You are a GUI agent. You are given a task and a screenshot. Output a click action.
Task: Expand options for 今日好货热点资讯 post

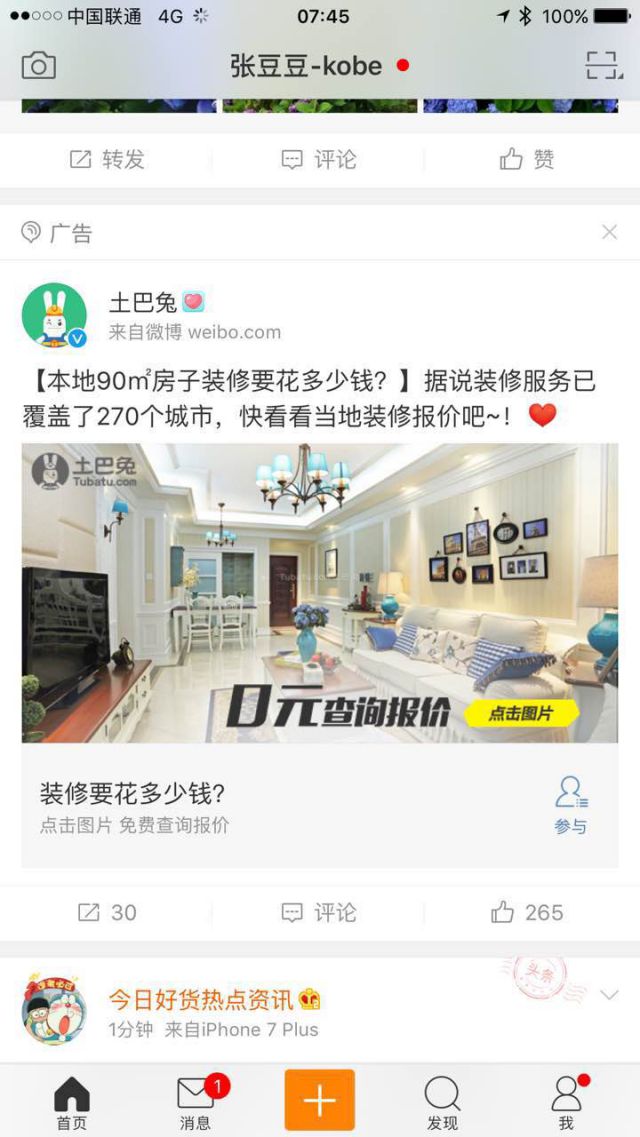tap(609, 995)
